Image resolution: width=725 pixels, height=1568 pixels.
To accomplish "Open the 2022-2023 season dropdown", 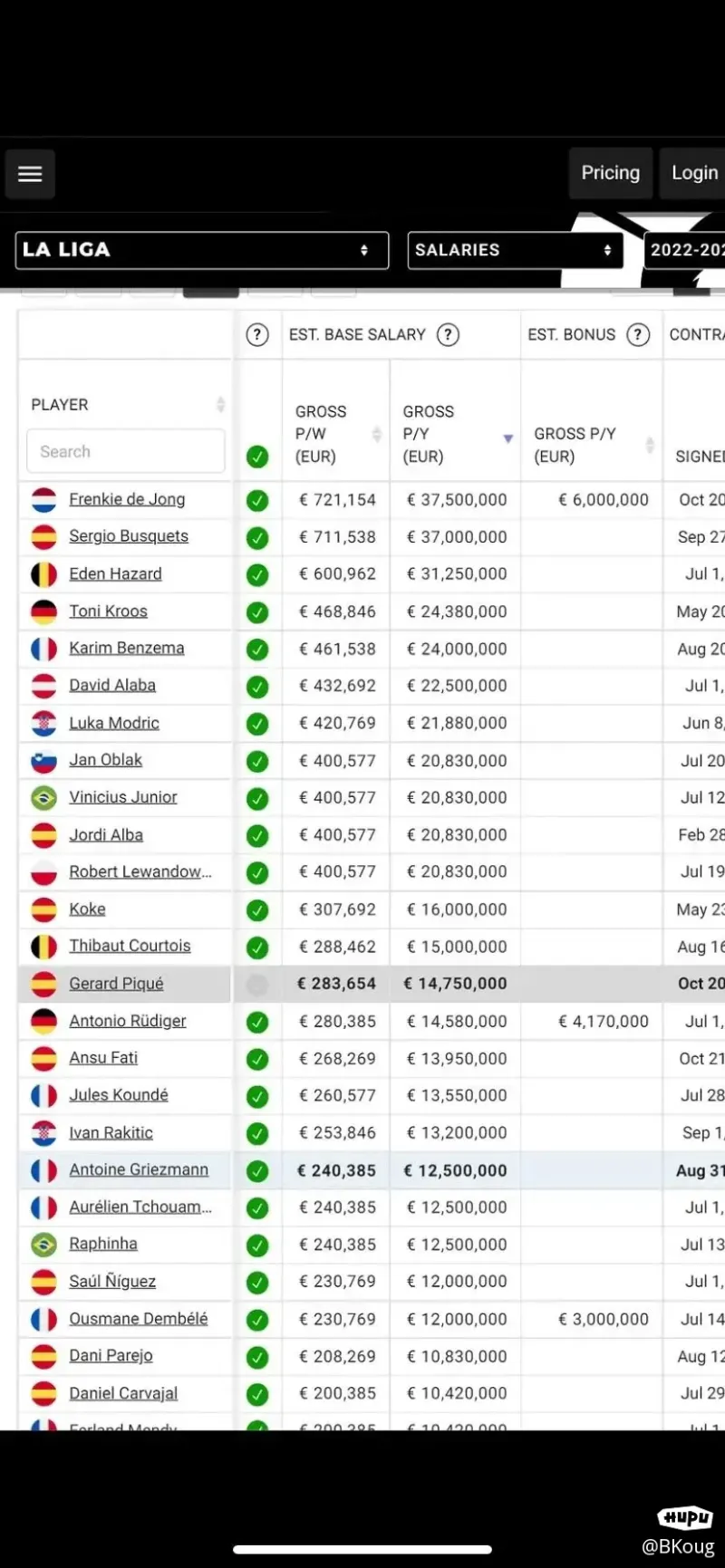I will tap(684, 250).
